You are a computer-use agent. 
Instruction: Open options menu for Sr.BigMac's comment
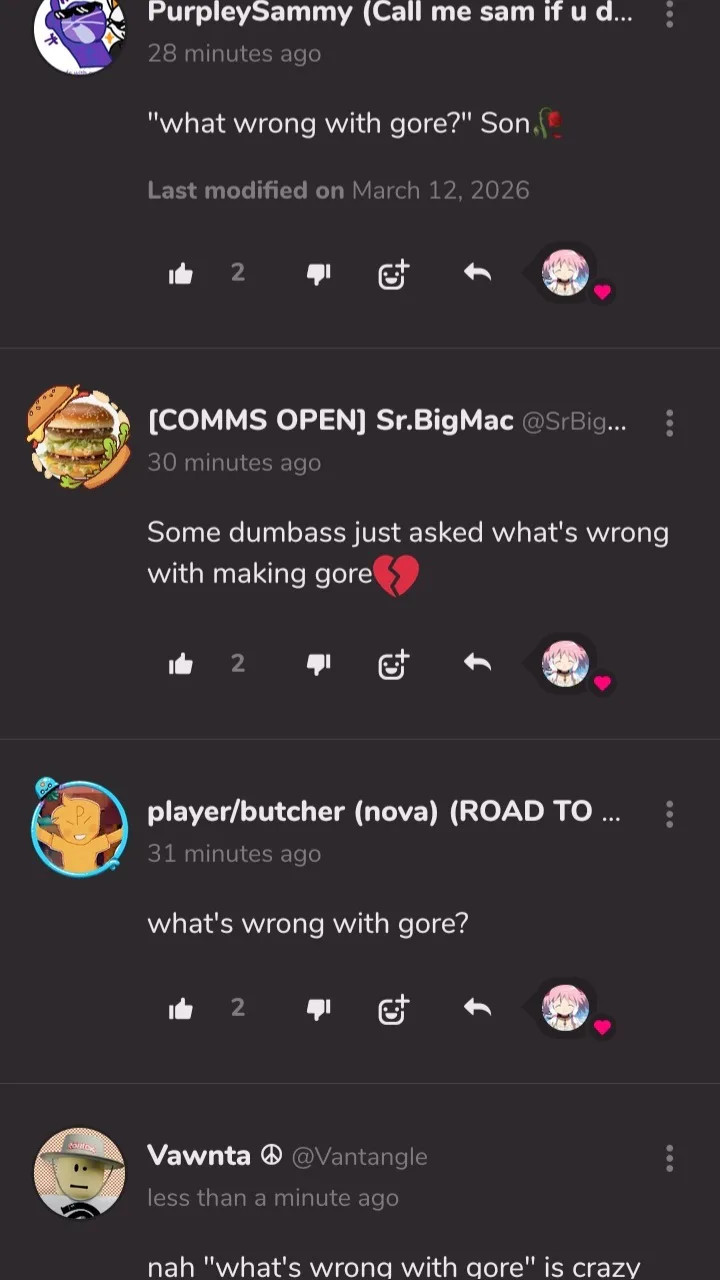coord(669,423)
